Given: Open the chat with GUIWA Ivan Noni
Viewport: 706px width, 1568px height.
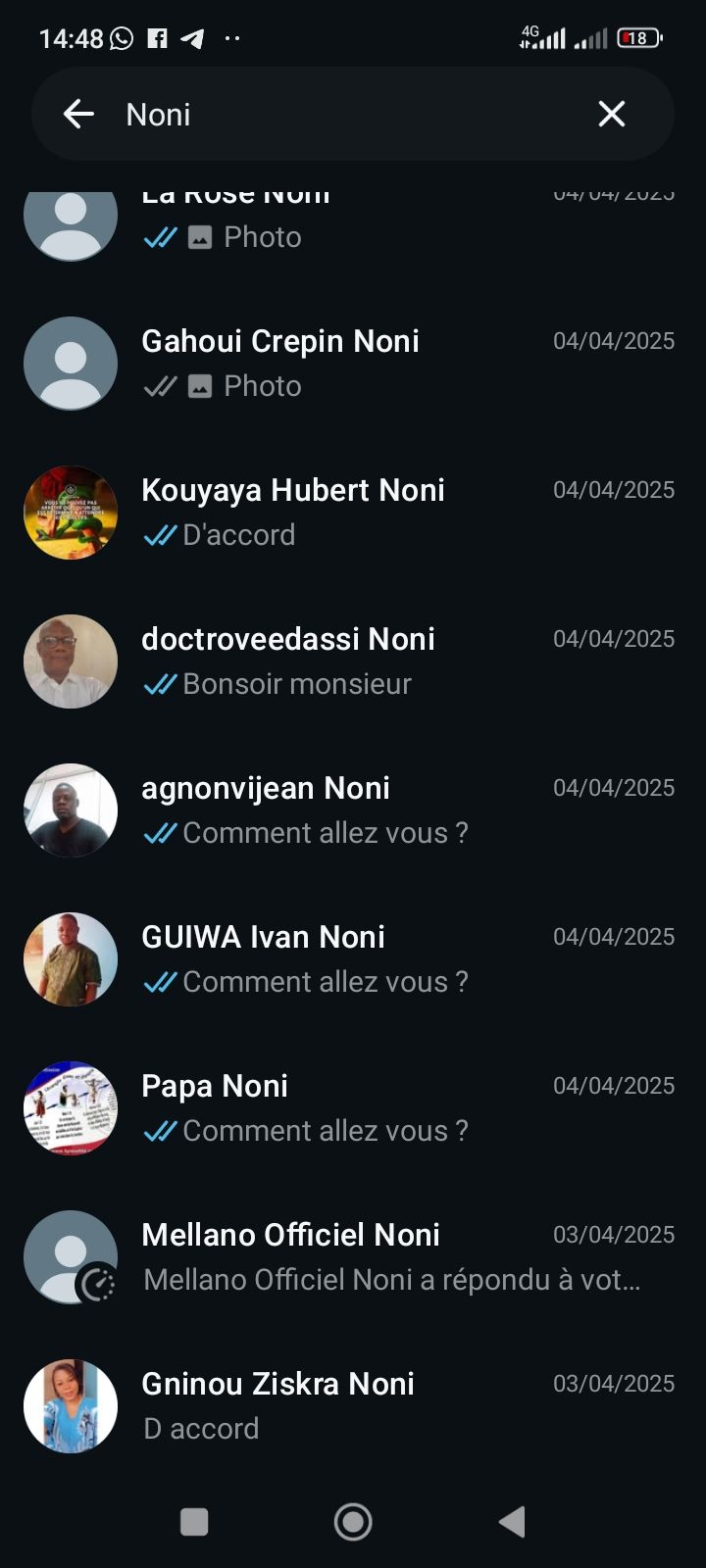Looking at the screenshot, I should pyautogui.click(x=392, y=959).
